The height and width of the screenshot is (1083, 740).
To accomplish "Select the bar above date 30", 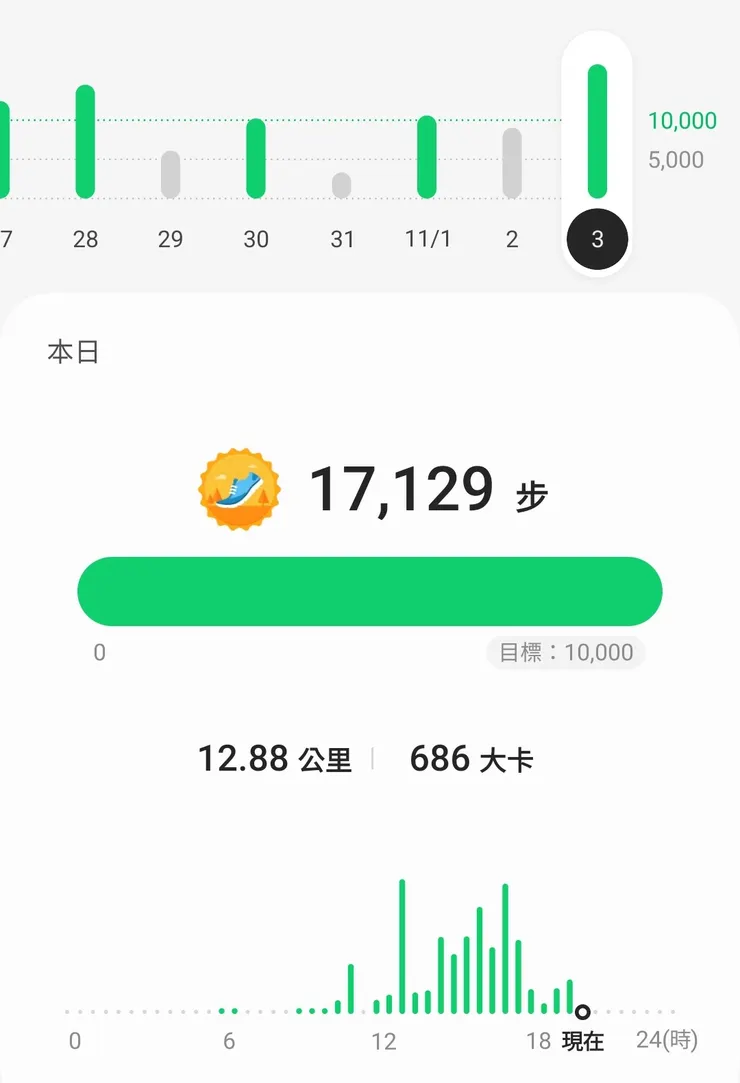I will (256, 155).
